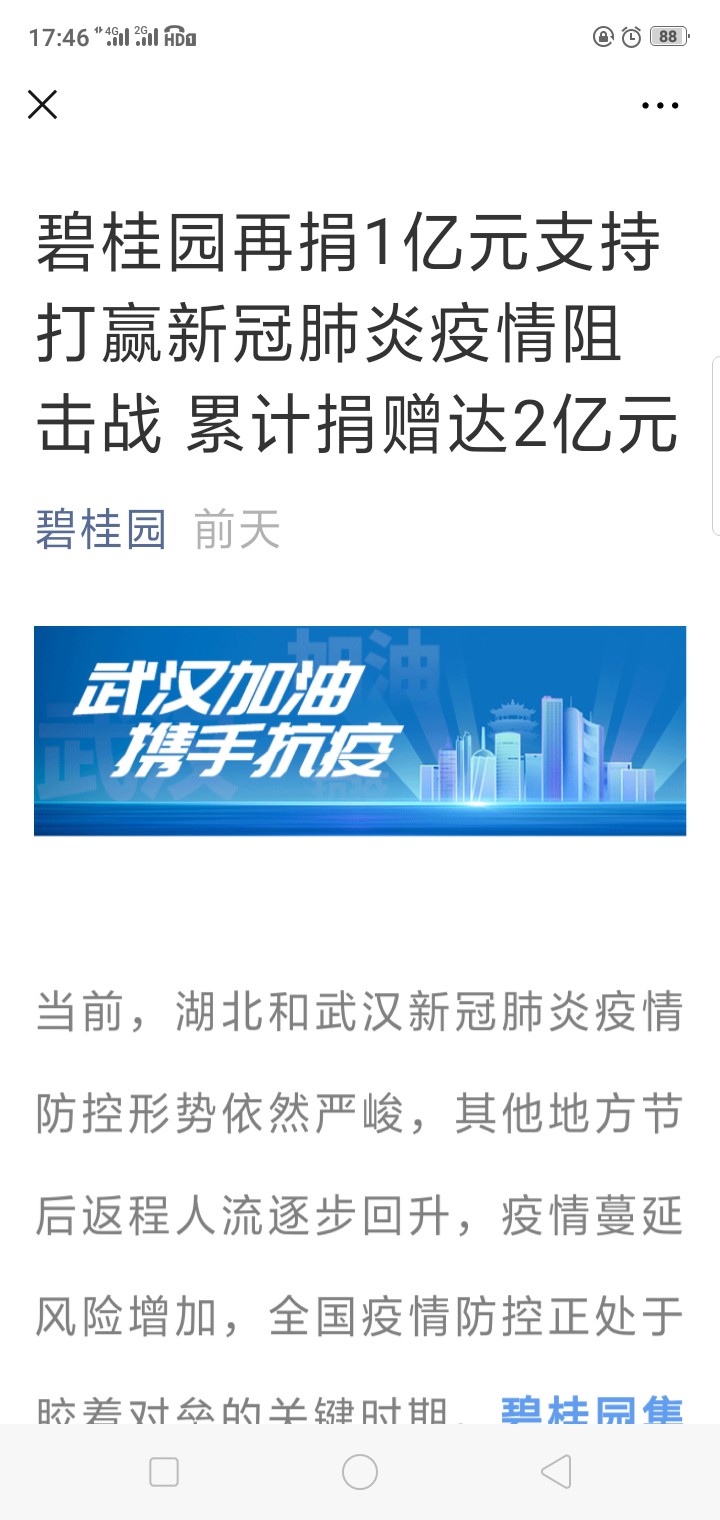Go back using system back button
This screenshot has height=1520, width=720.
(x=556, y=1472)
